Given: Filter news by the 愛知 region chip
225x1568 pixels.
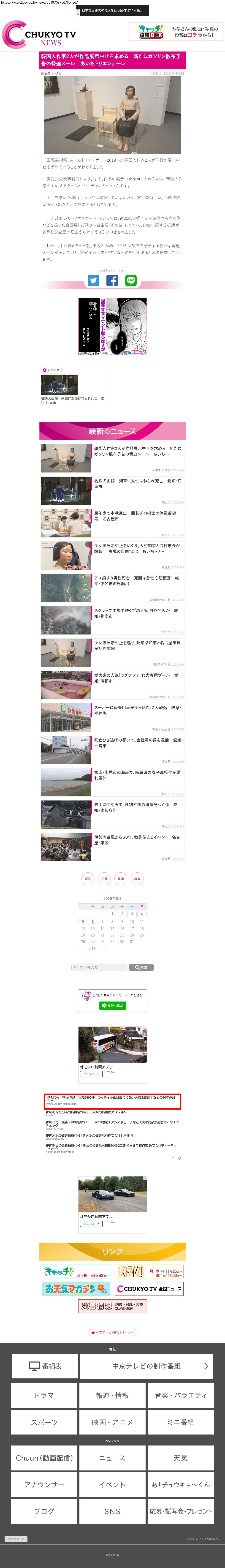Looking at the screenshot, I should pos(88,878).
